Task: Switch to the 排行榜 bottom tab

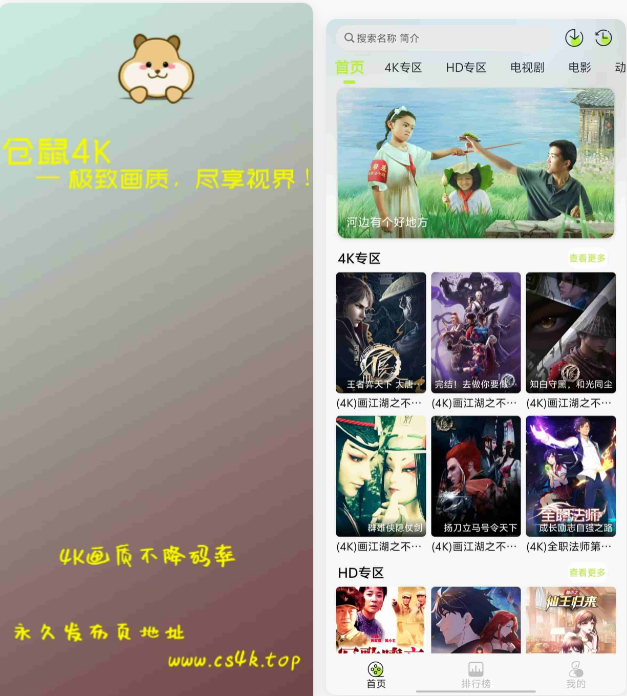Action: tap(475, 675)
